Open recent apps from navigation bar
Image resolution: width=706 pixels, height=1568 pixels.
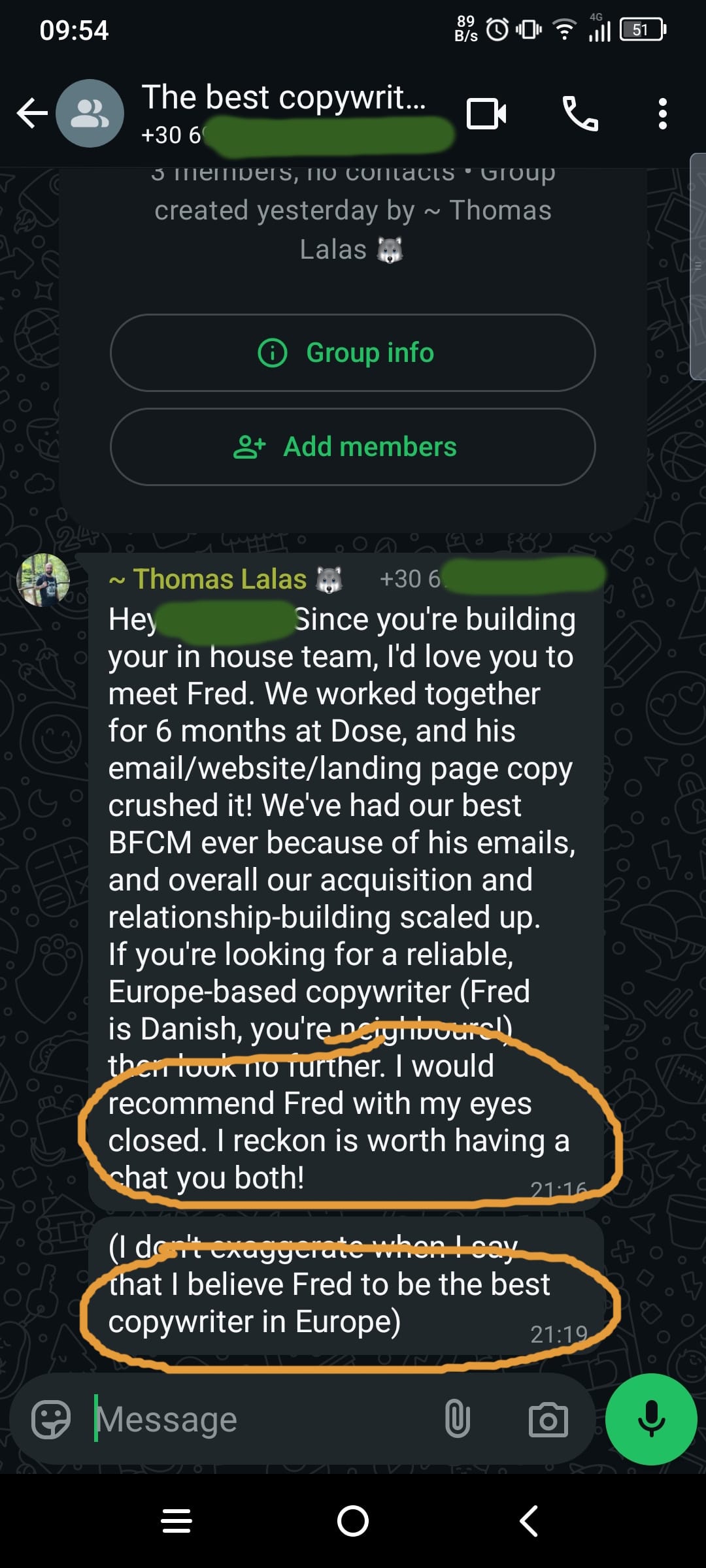pyautogui.click(x=176, y=1521)
